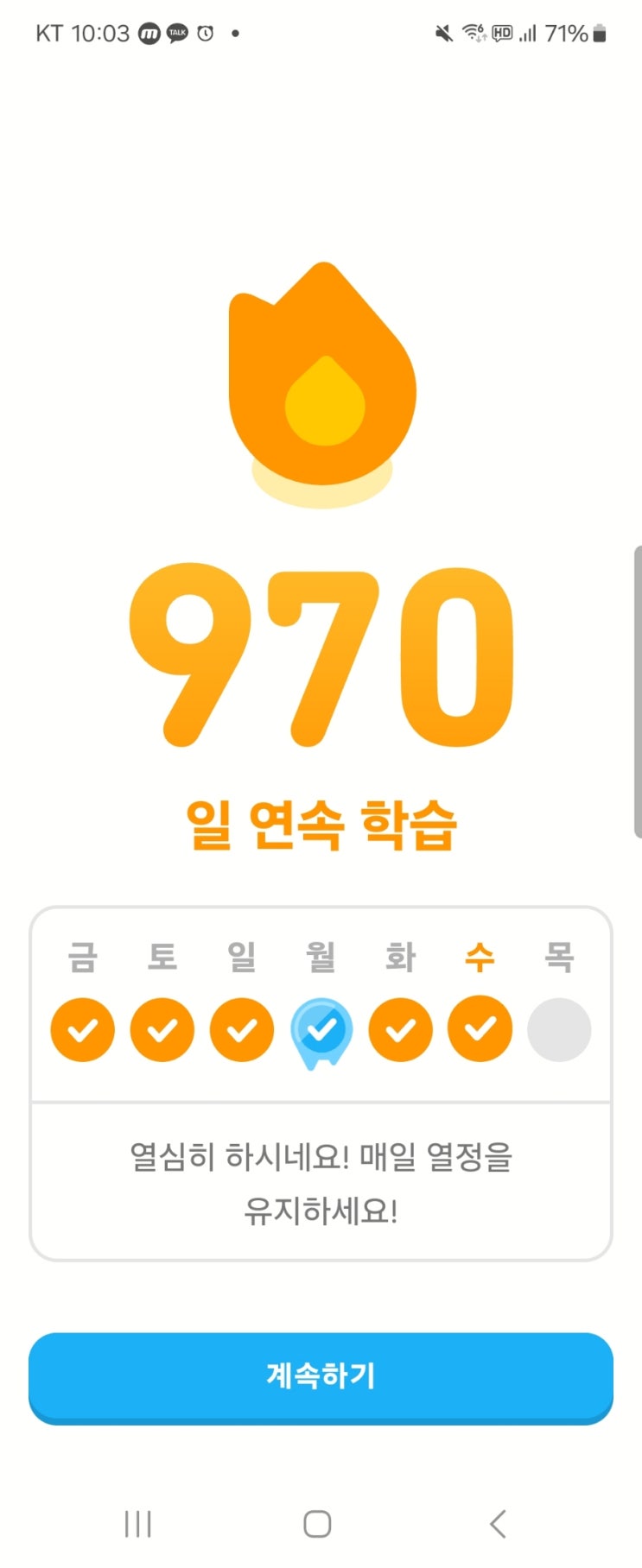Open recent apps from navigation bar

coord(138,1523)
